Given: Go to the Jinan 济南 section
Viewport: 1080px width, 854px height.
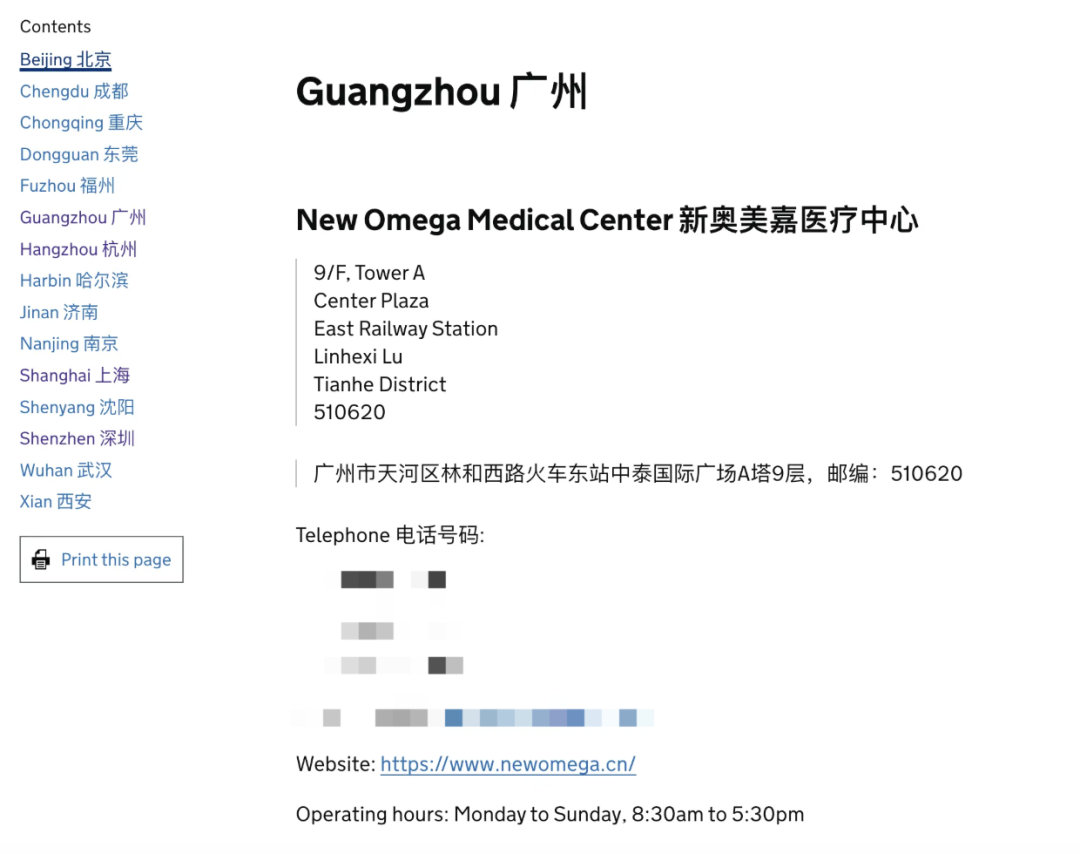Looking at the screenshot, I should point(59,312).
